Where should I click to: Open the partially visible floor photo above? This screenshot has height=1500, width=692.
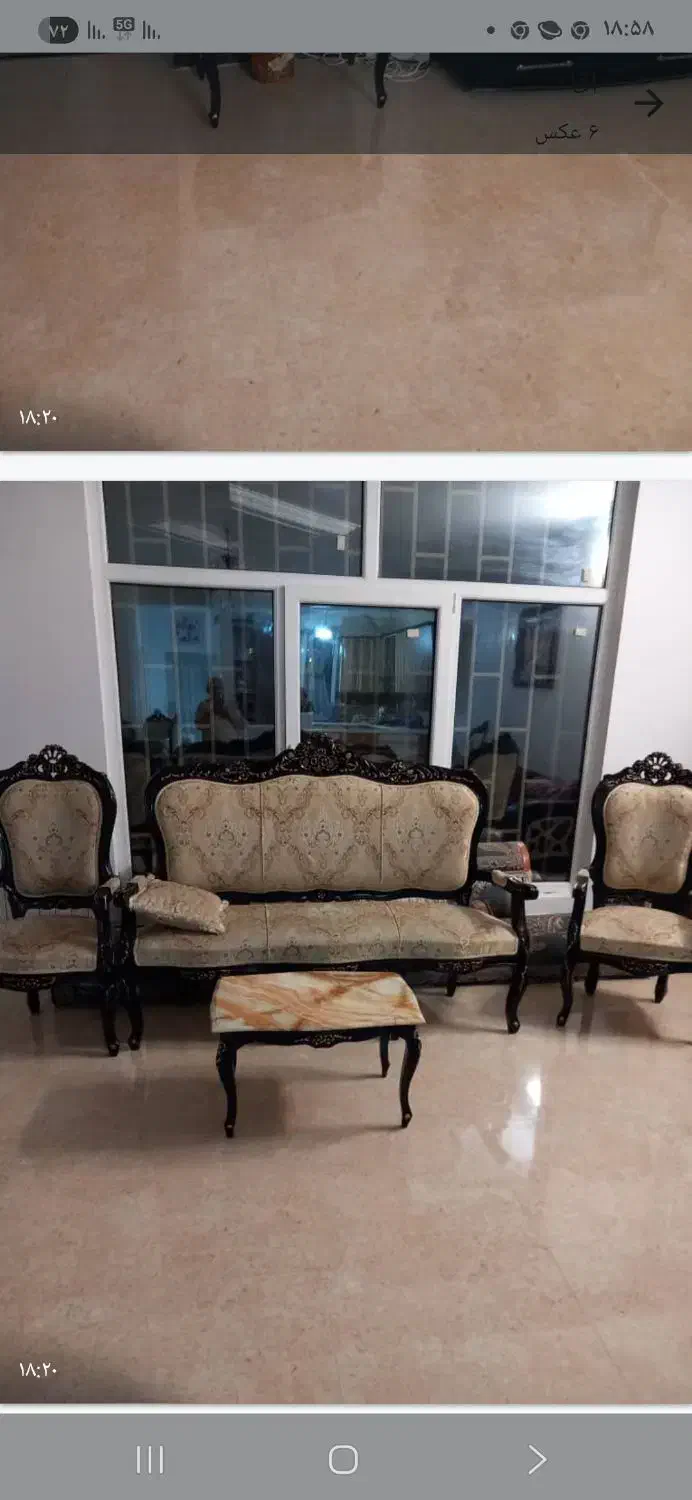pos(346,300)
